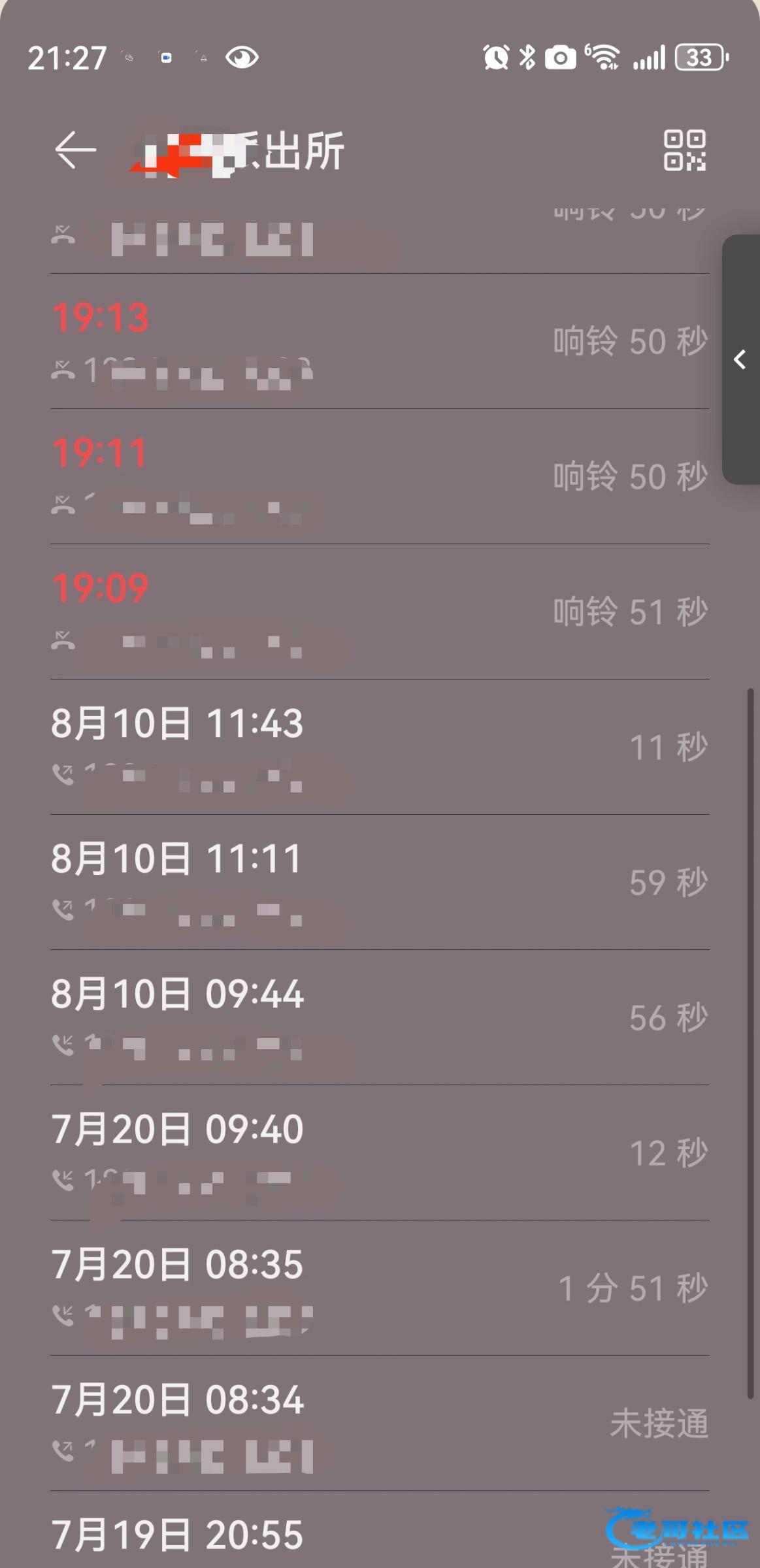Tap the 7月19日 20:55 call entry
This screenshot has width=760, height=1568.
tap(380, 1530)
